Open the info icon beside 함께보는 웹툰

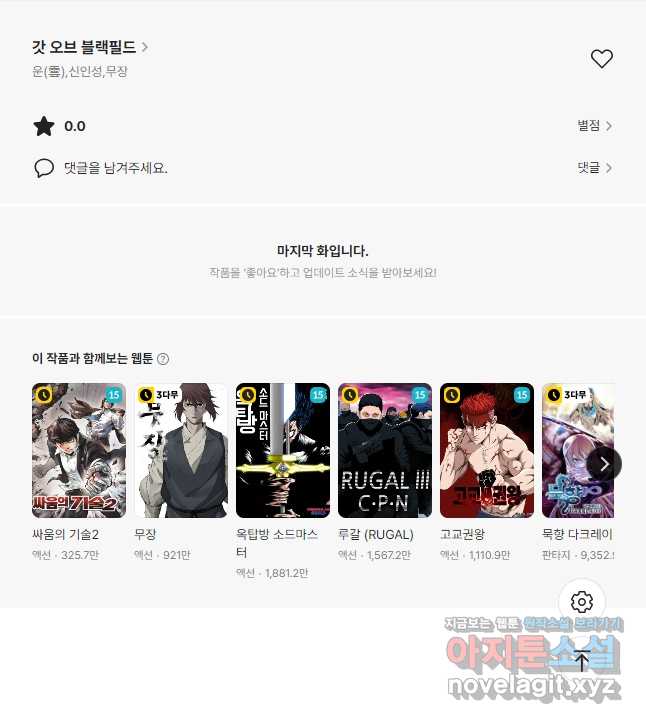(x=163, y=359)
